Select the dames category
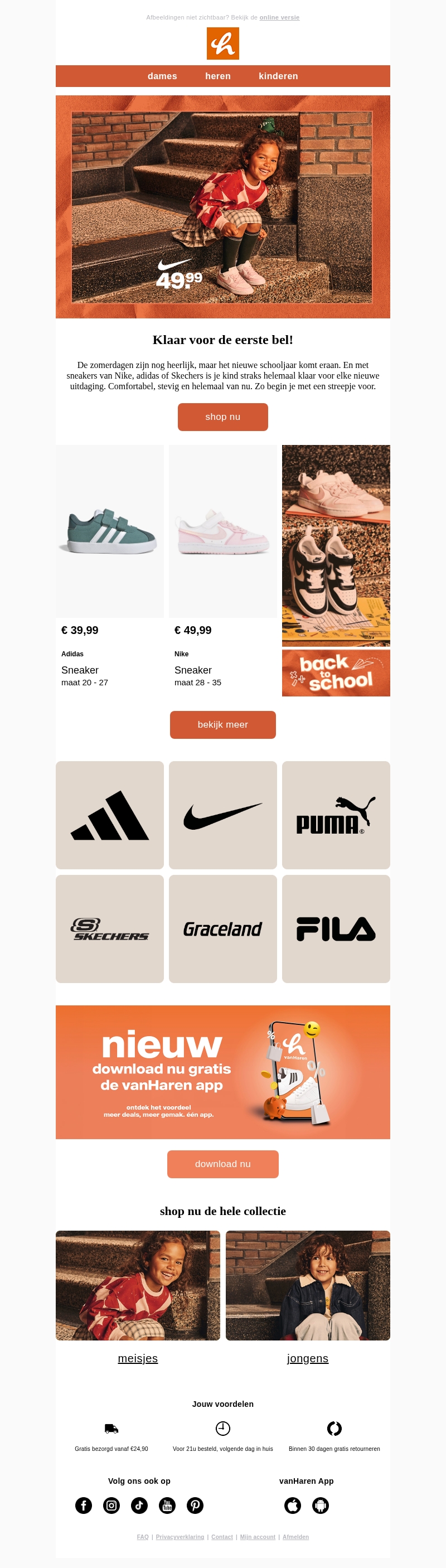This screenshot has height=1568, width=446. 162,76
